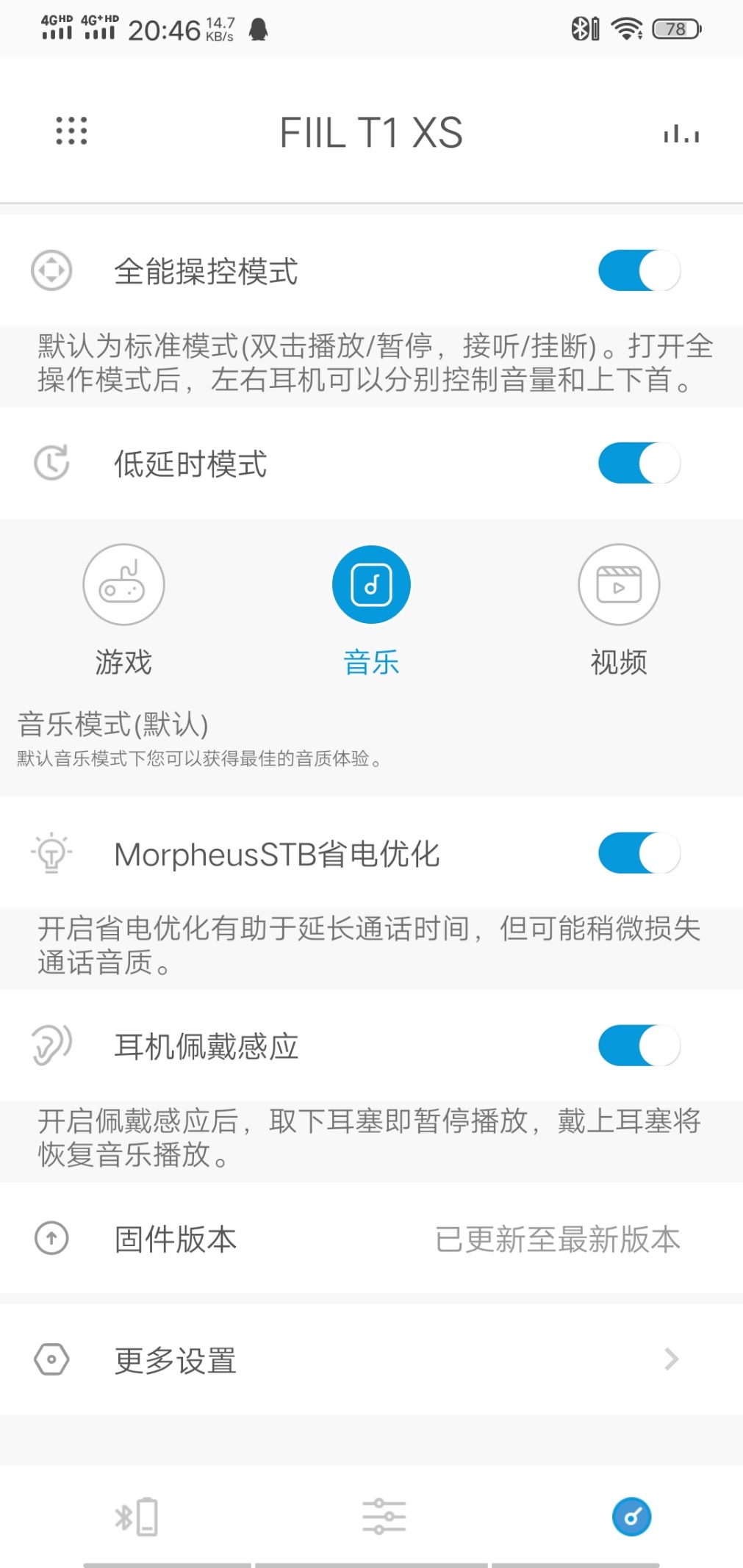Disable MorpheusSTB省电优化
743x1568 pixels.
tap(639, 852)
